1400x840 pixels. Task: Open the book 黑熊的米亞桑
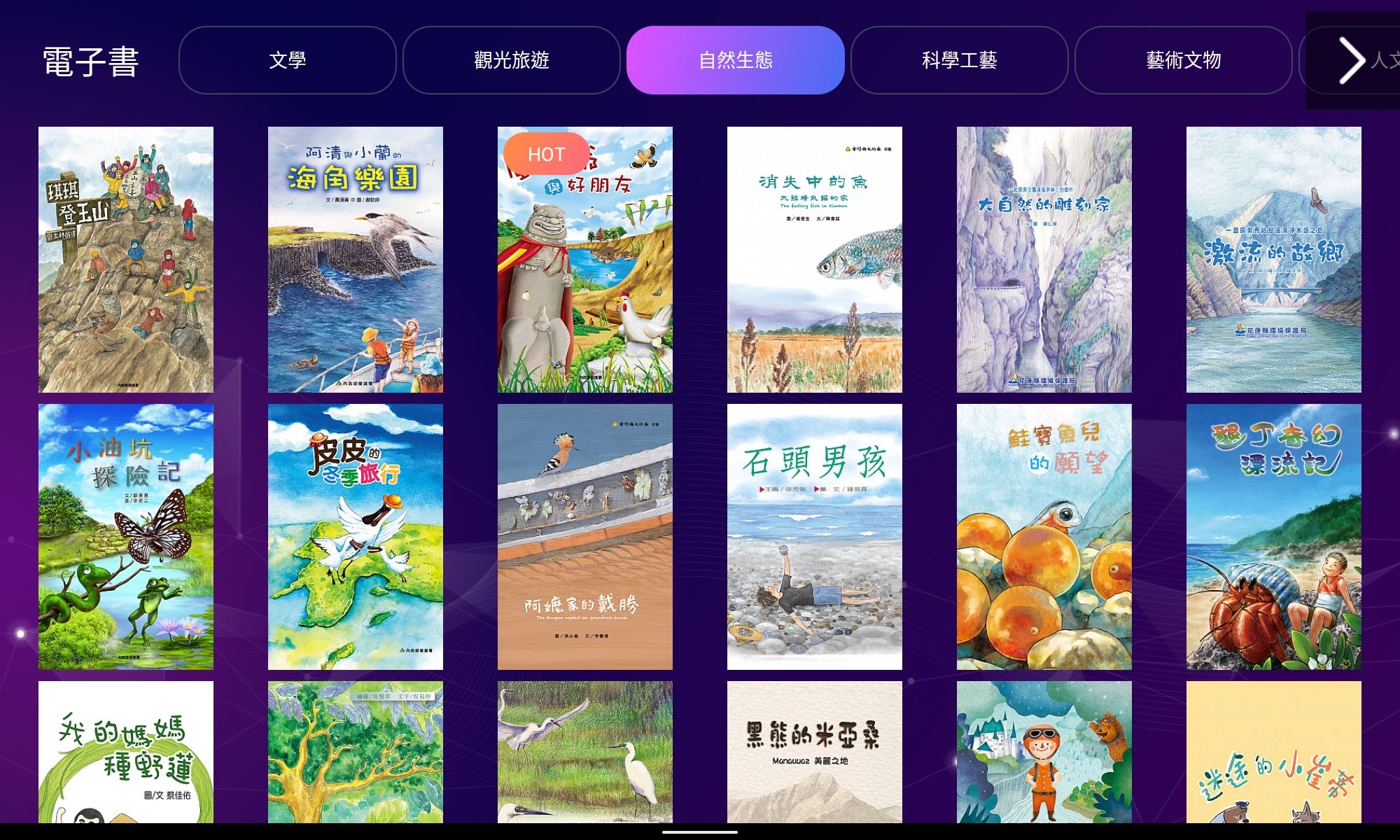tap(815, 752)
